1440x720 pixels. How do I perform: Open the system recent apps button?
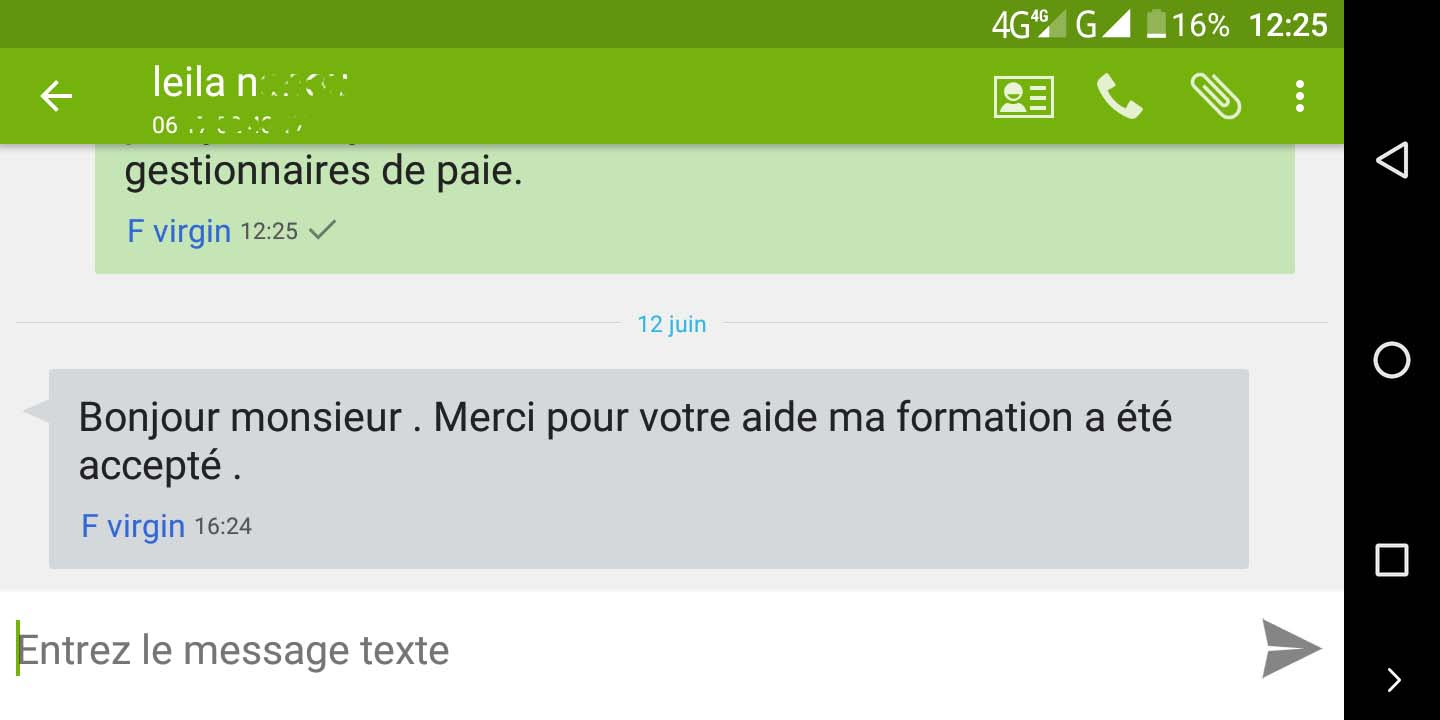click(1392, 560)
